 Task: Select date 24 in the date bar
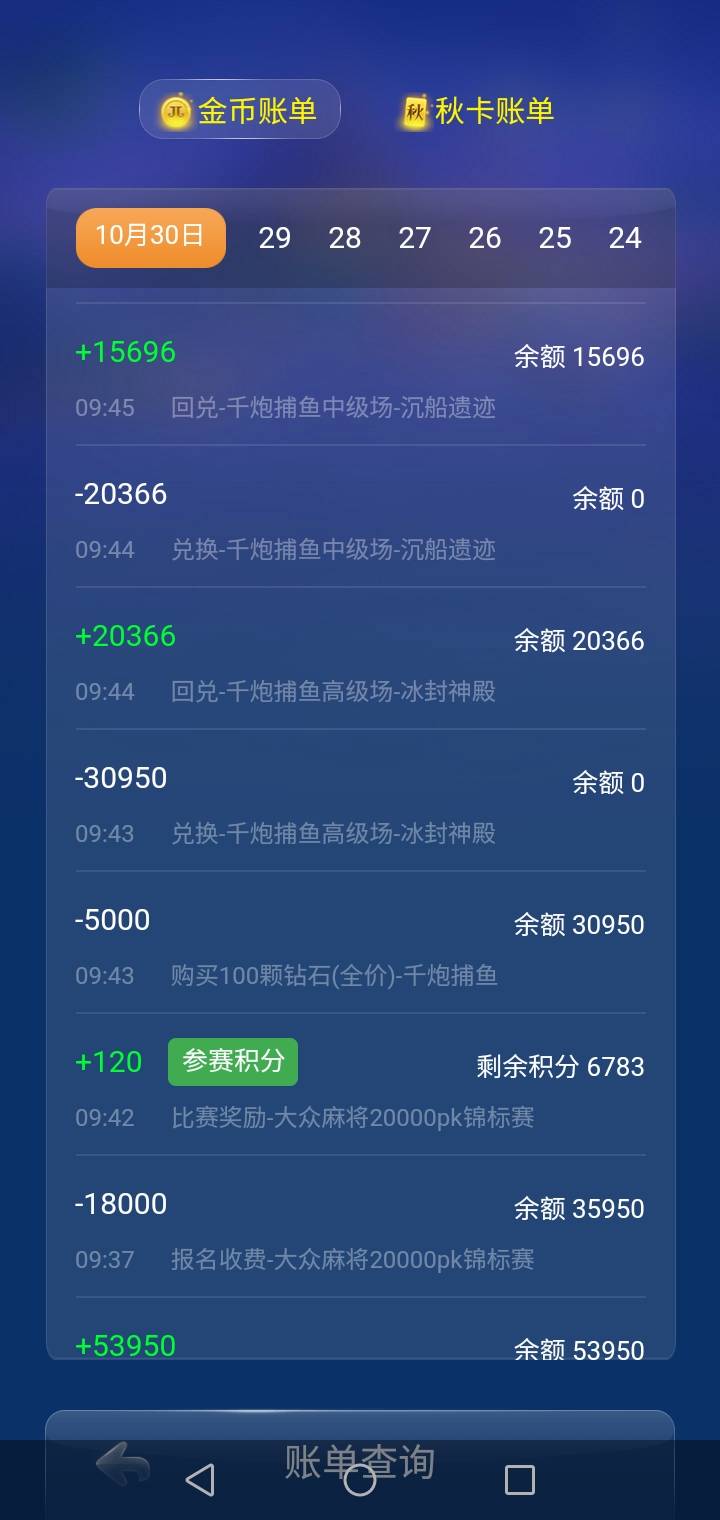pos(626,238)
